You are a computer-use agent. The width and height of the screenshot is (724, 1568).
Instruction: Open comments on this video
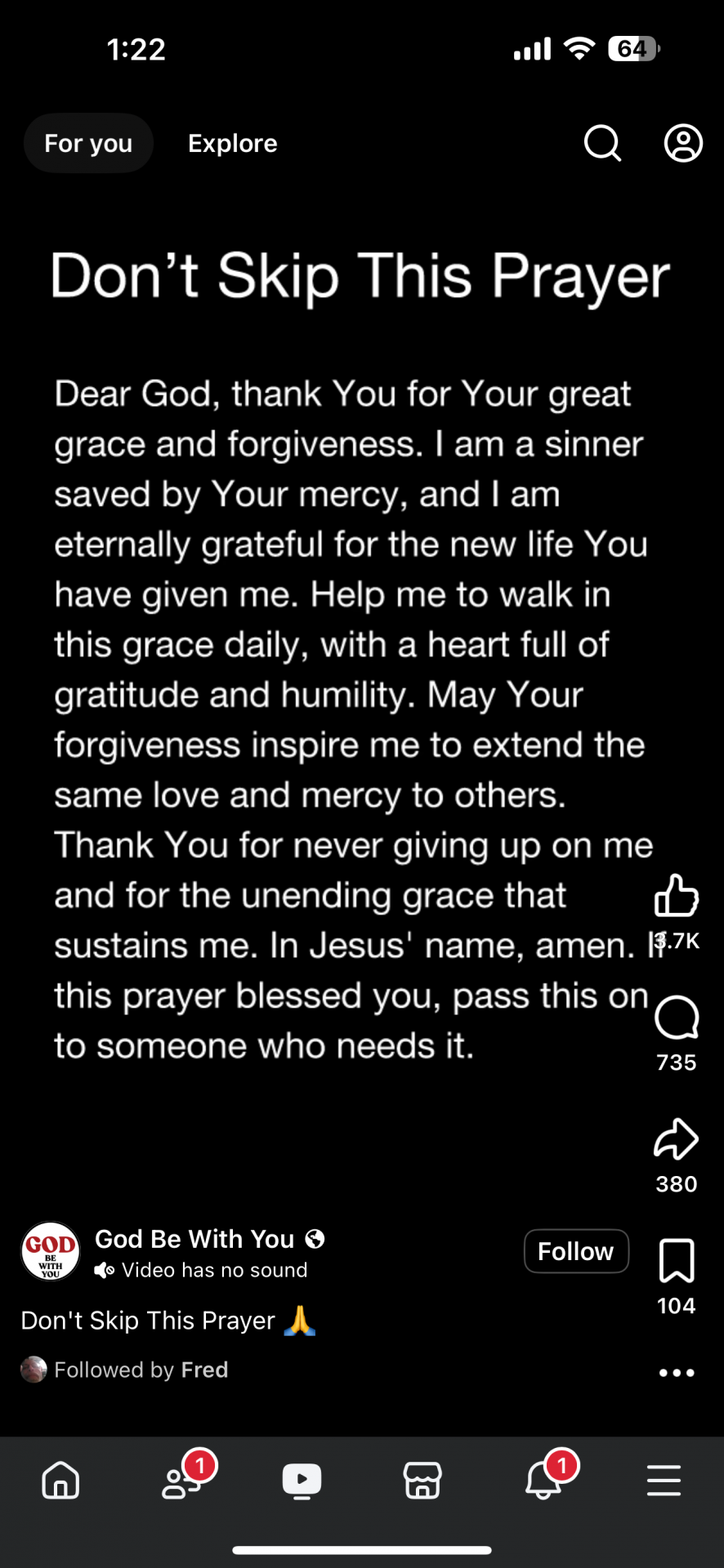coord(677,1018)
